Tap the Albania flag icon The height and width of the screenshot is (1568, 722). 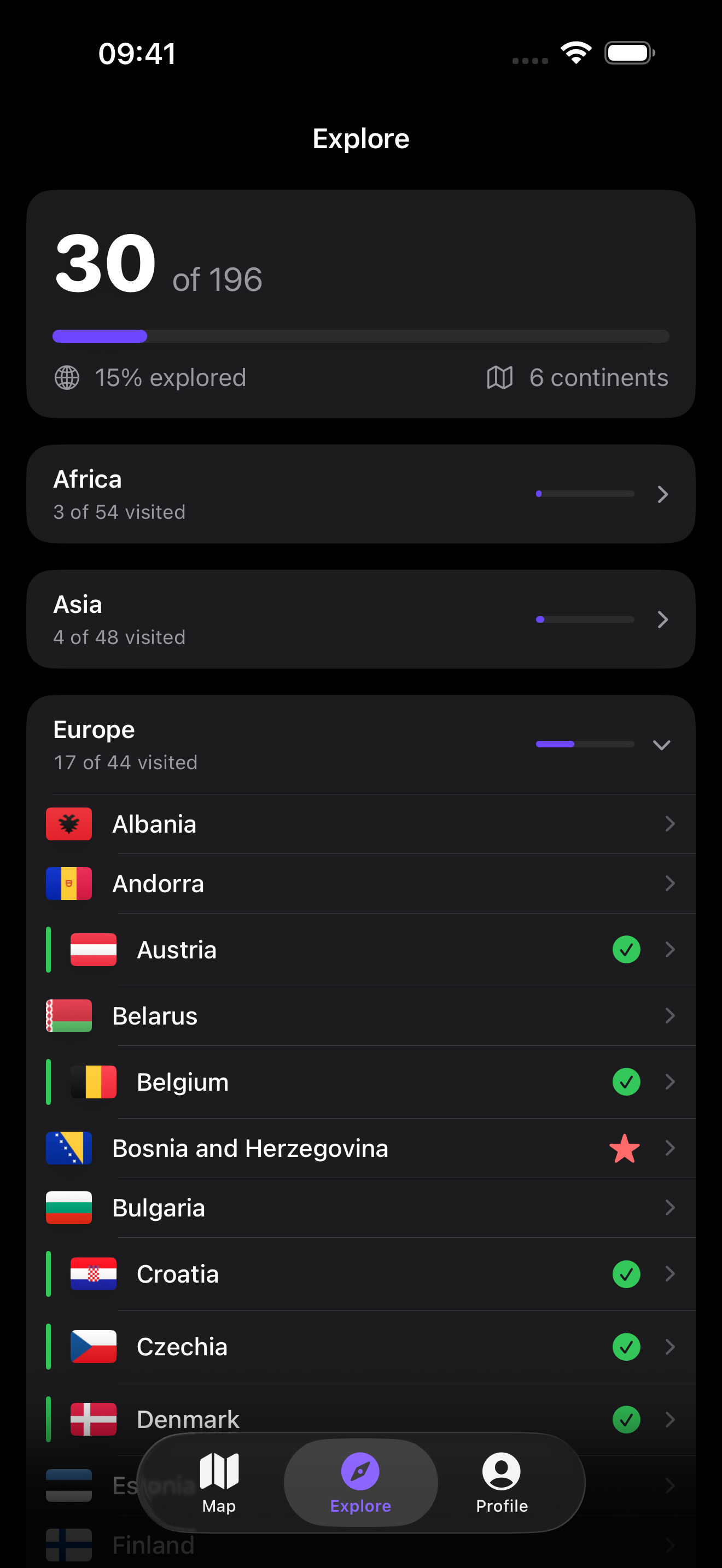pos(68,823)
